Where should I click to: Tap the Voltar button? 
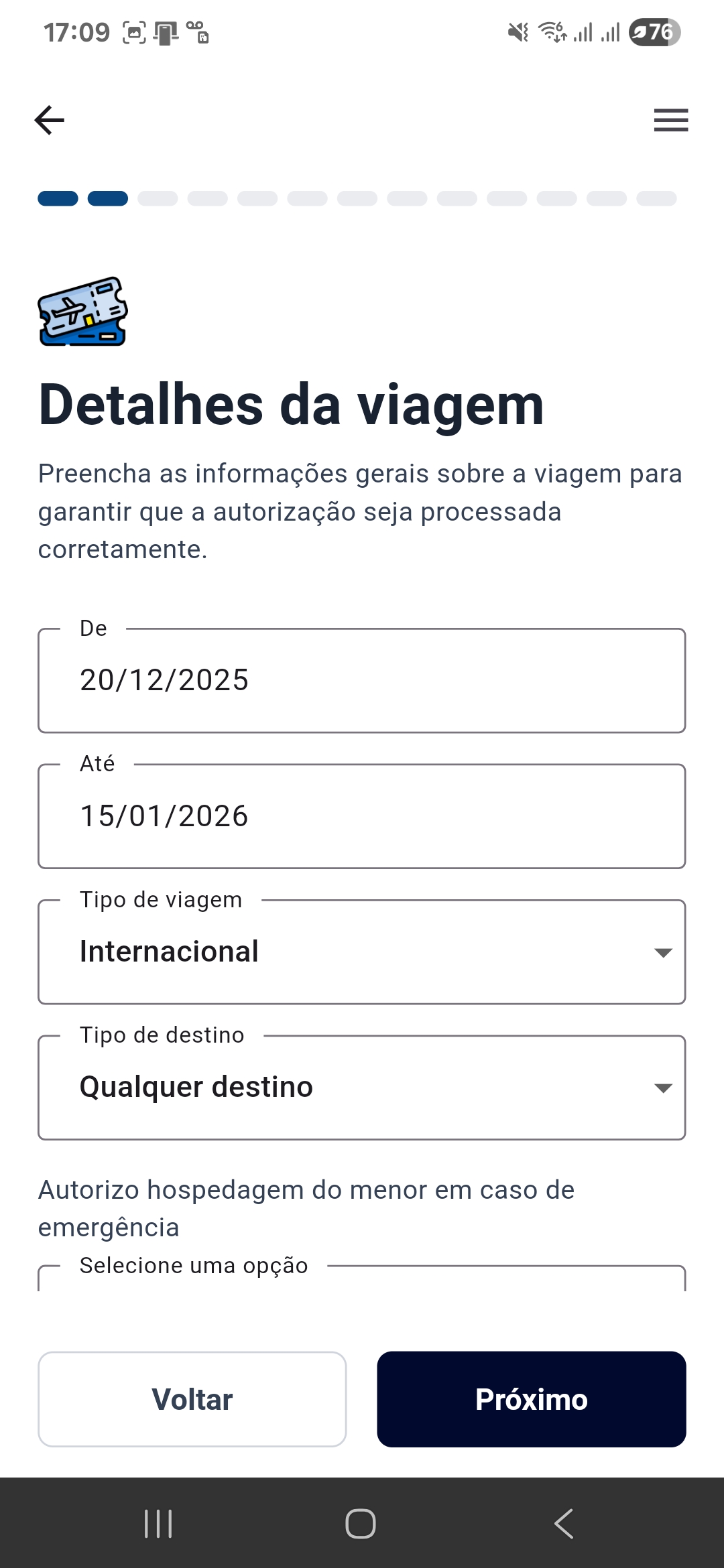pos(192,1399)
